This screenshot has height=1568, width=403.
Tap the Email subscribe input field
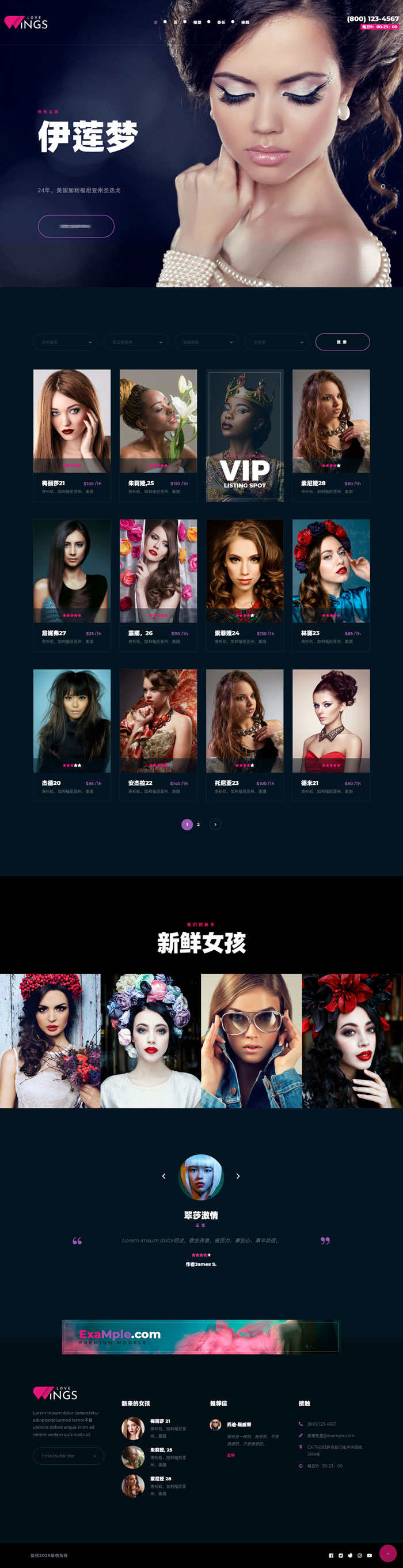(x=64, y=1456)
